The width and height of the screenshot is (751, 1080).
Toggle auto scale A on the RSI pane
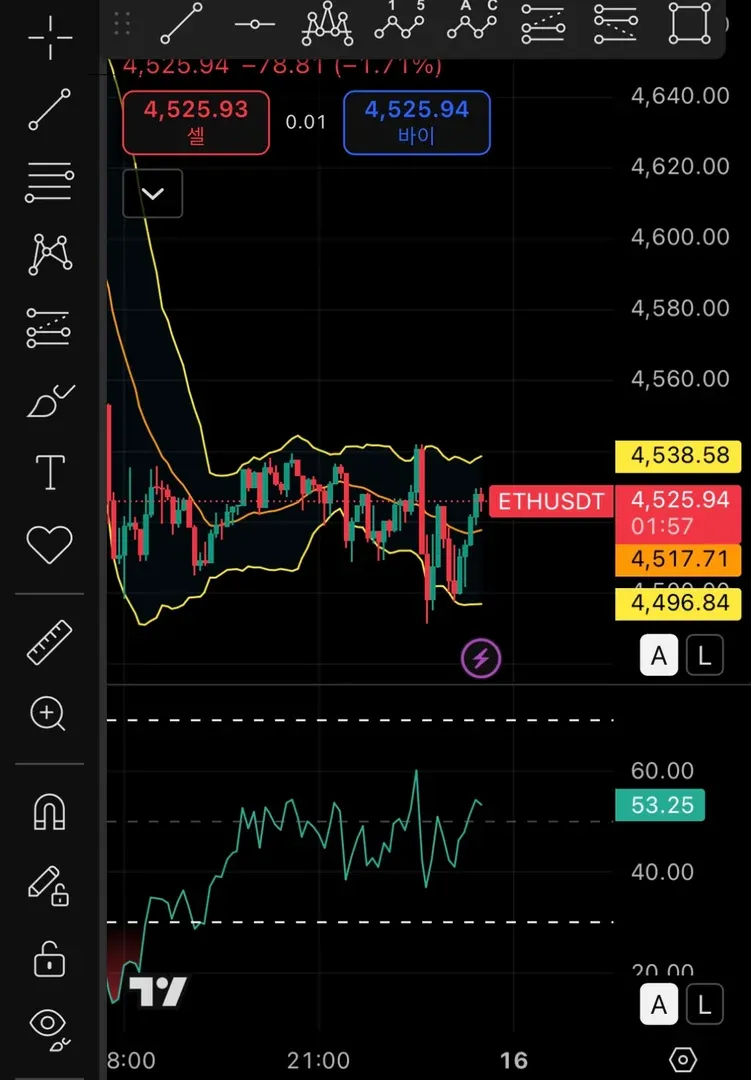coord(659,1004)
